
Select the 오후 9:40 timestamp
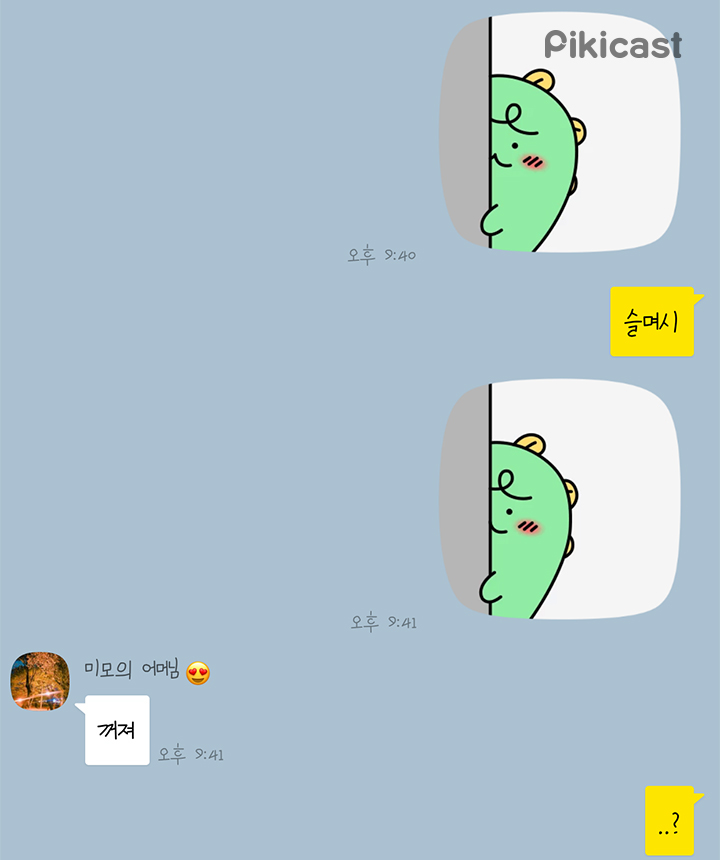click(x=381, y=255)
